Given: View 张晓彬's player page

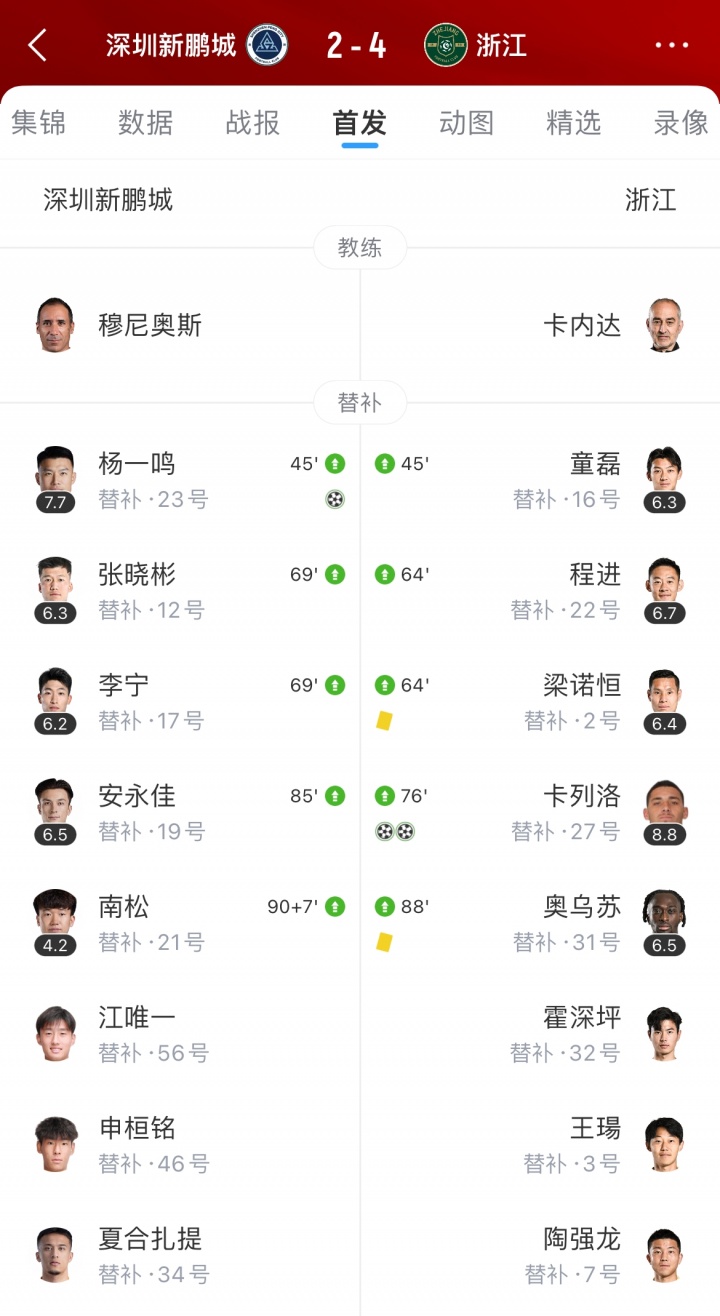Looking at the screenshot, I should (x=137, y=575).
